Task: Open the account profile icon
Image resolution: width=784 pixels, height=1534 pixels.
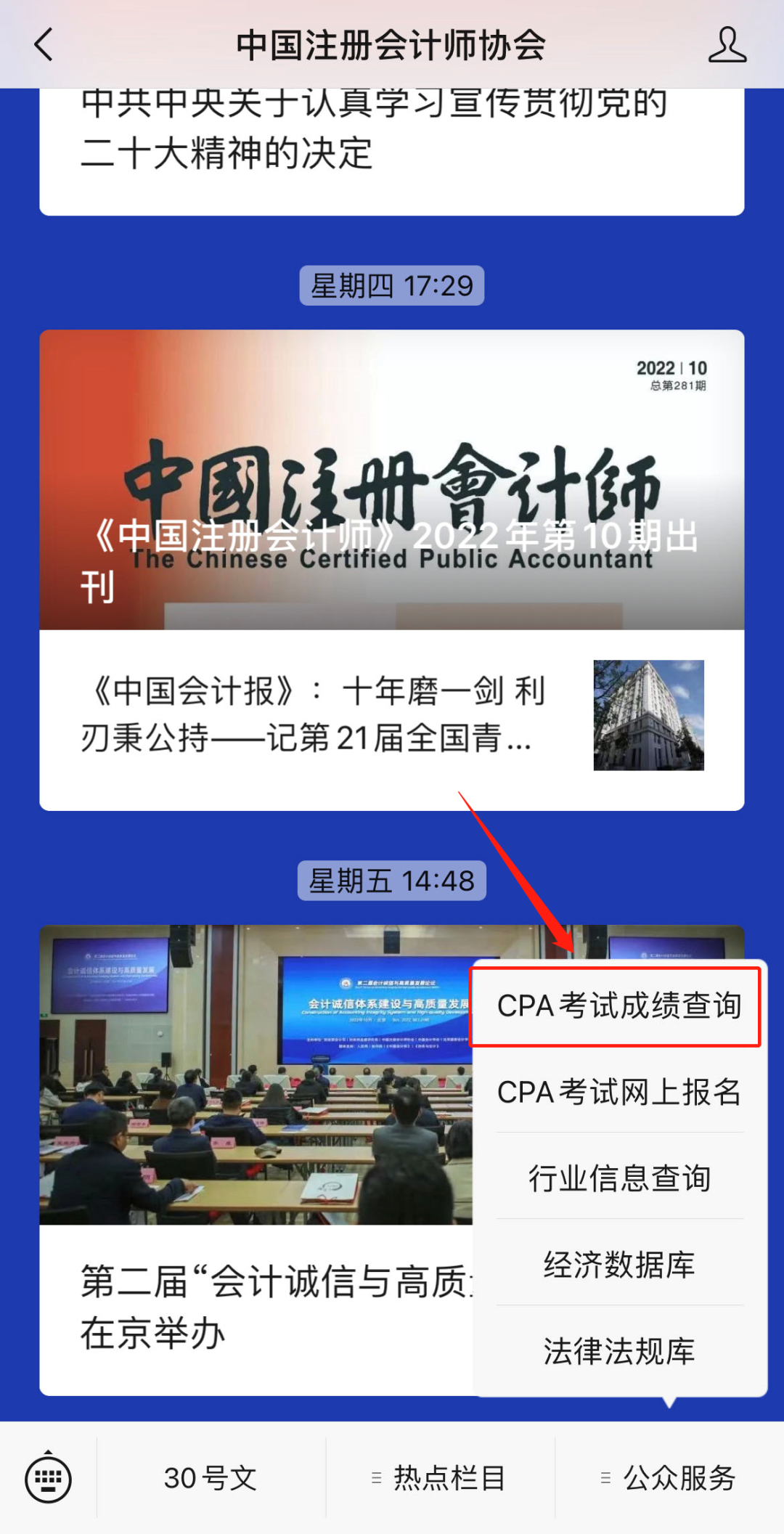Action: point(727,45)
